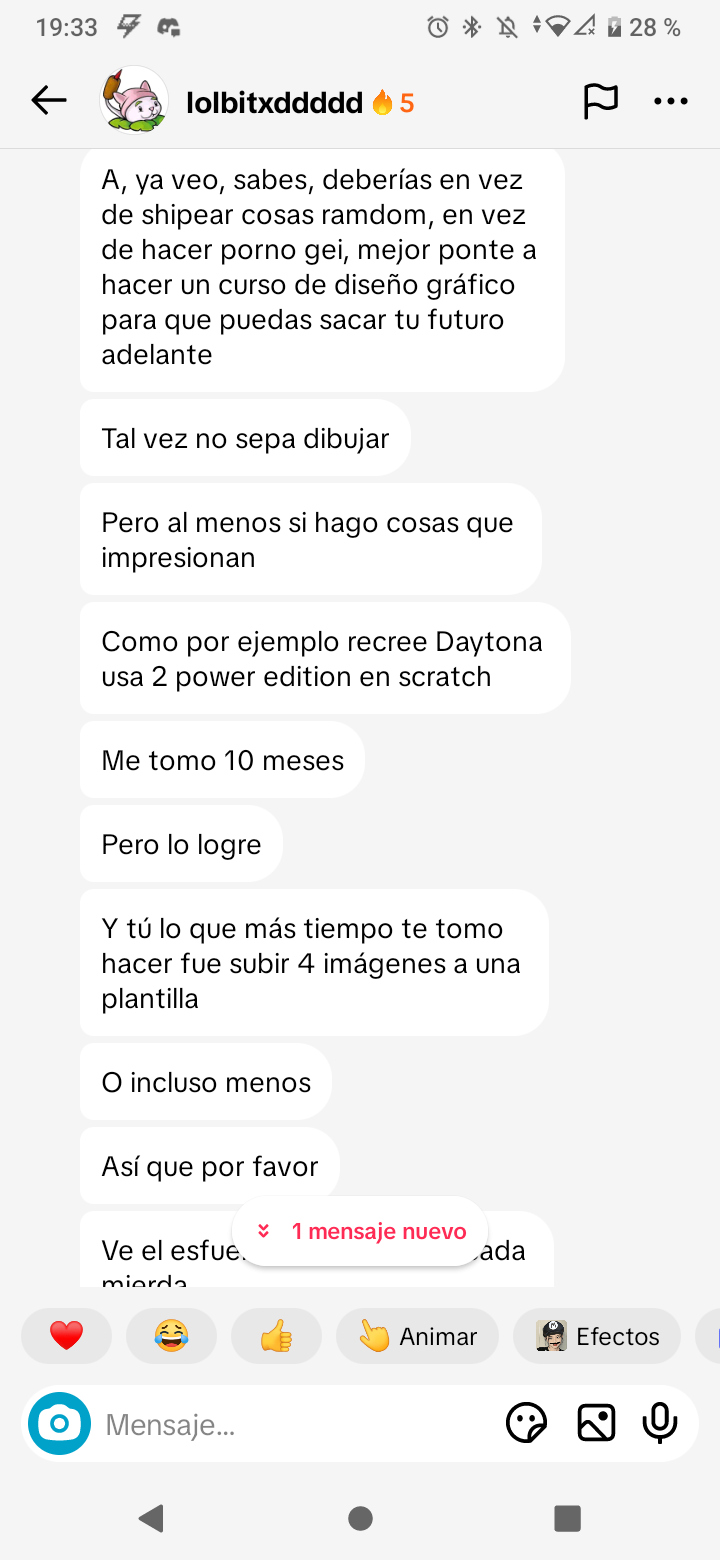Open the sticker picker icon
The height and width of the screenshot is (1560, 720).
pyautogui.click(x=527, y=1423)
